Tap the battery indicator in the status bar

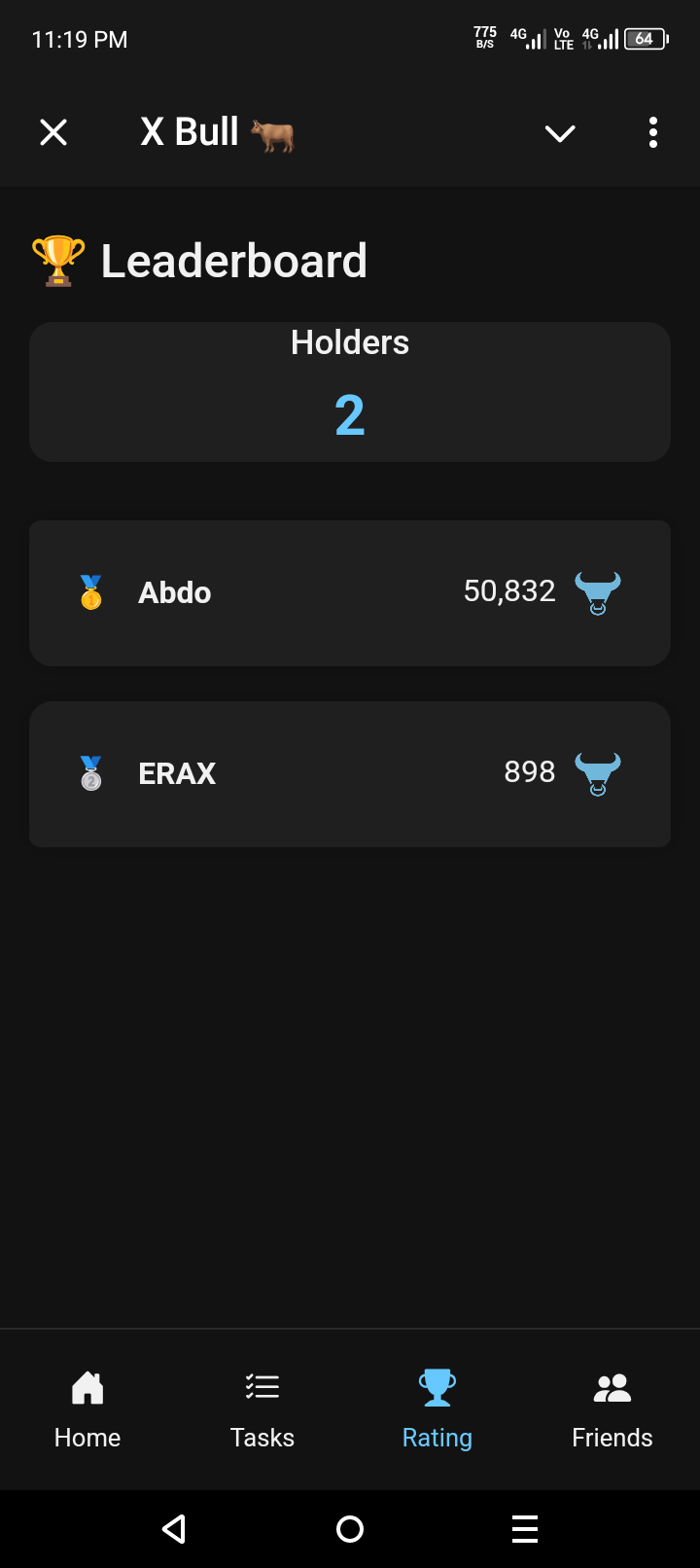tap(645, 39)
